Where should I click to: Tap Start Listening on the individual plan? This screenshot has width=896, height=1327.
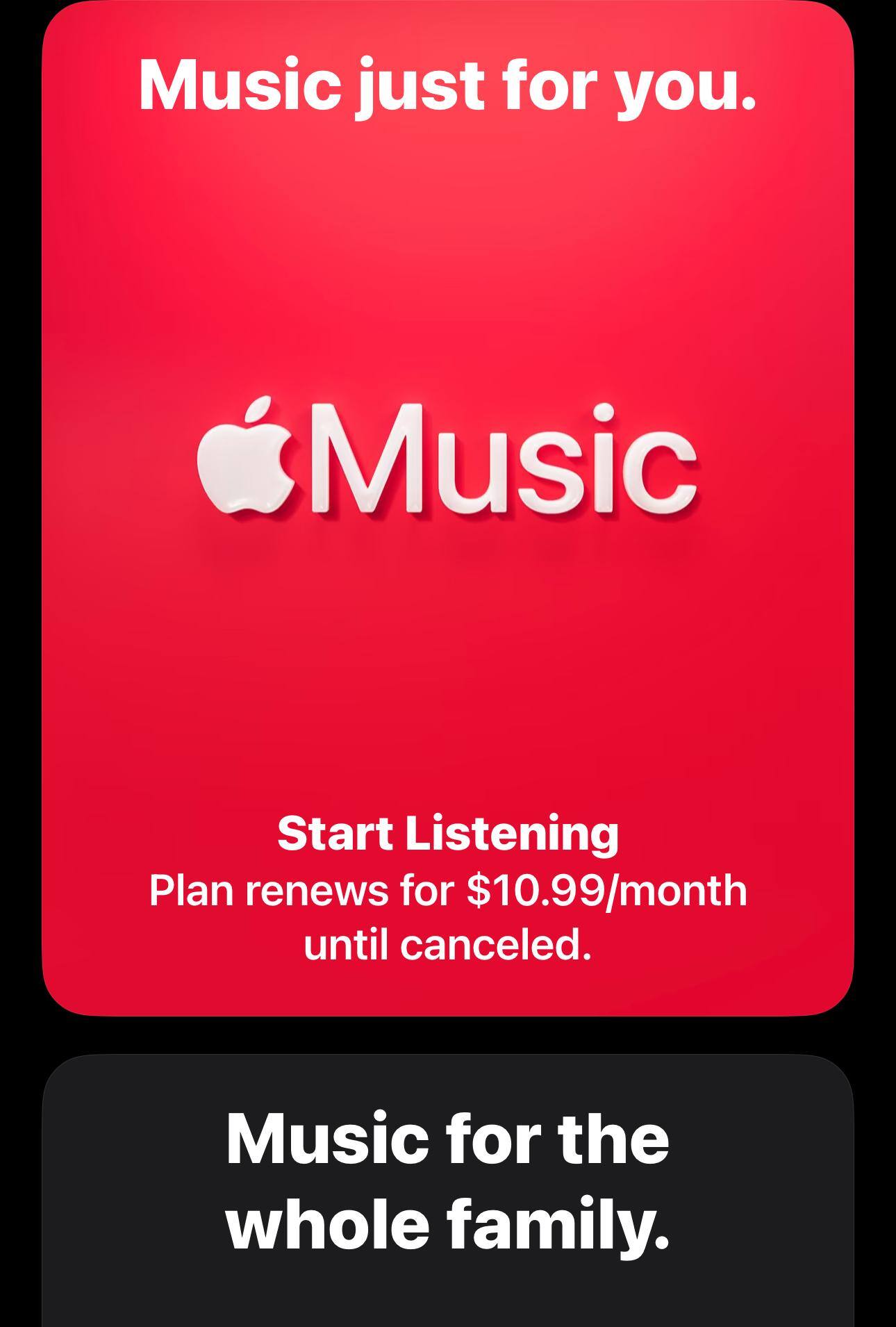click(x=448, y=834)
